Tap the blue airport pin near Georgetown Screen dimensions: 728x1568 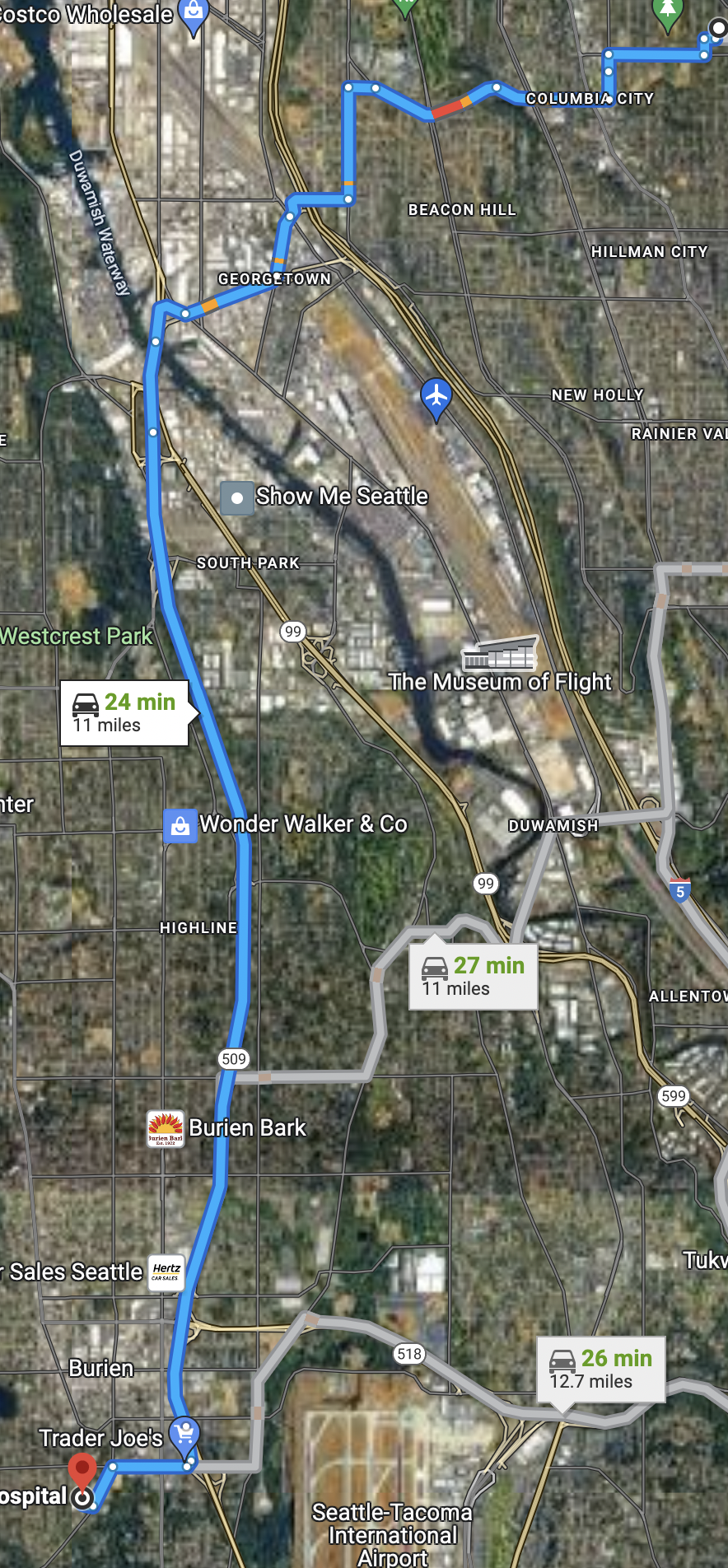point(436,398)
